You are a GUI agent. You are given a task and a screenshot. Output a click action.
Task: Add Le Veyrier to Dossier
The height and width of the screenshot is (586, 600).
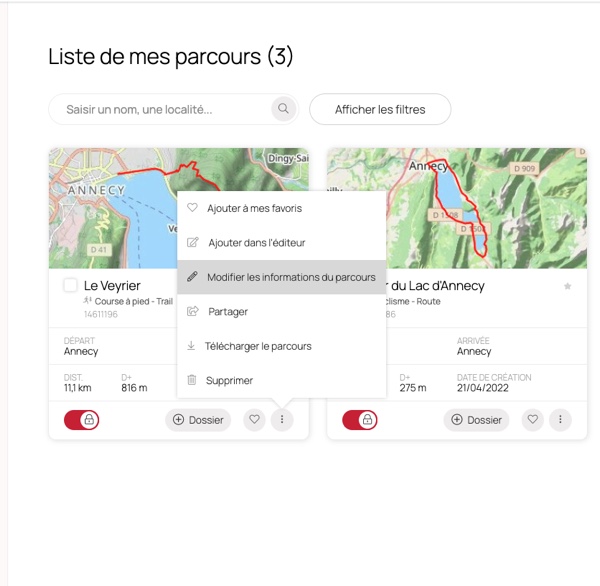point(198,420)
